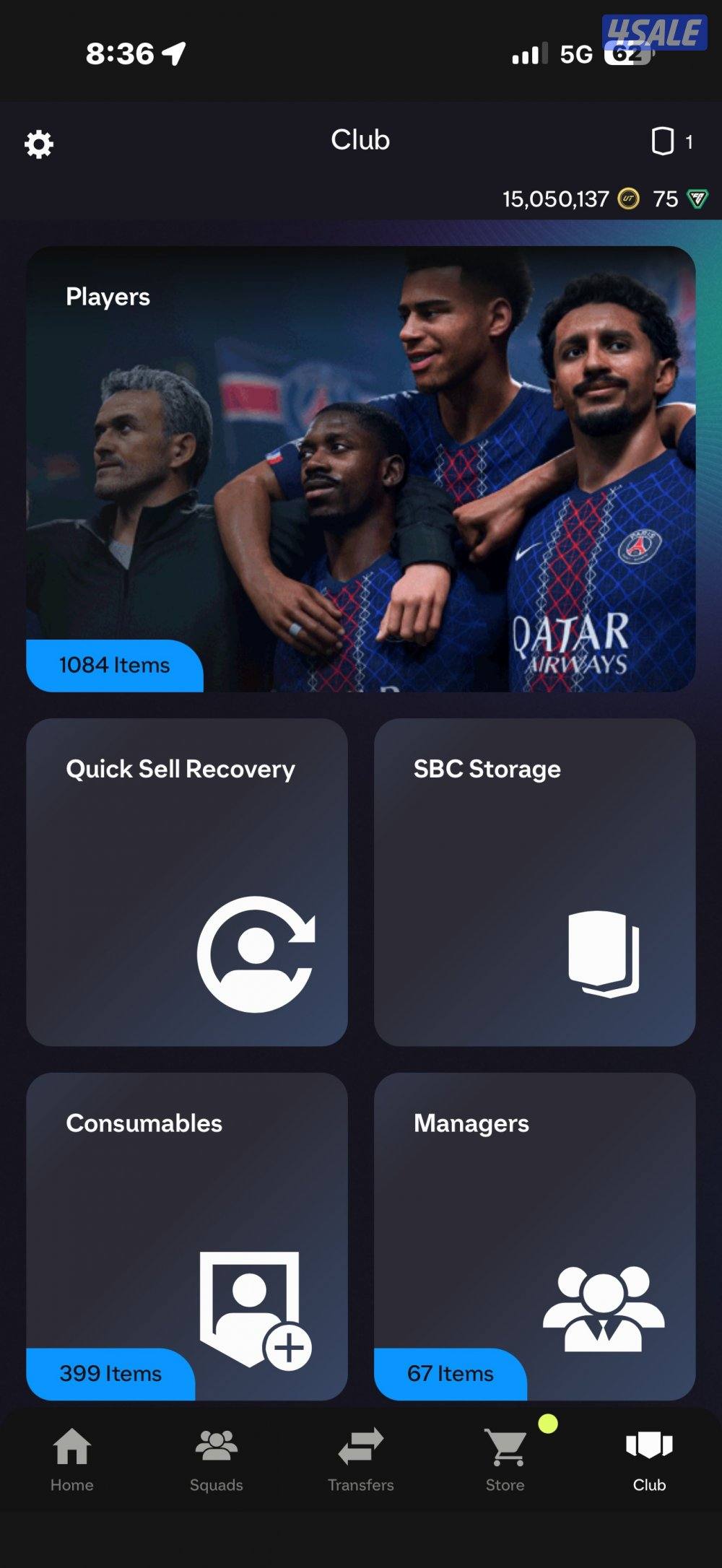
Task: Open the Consumables card
Action: click(x=187, y=1235)
